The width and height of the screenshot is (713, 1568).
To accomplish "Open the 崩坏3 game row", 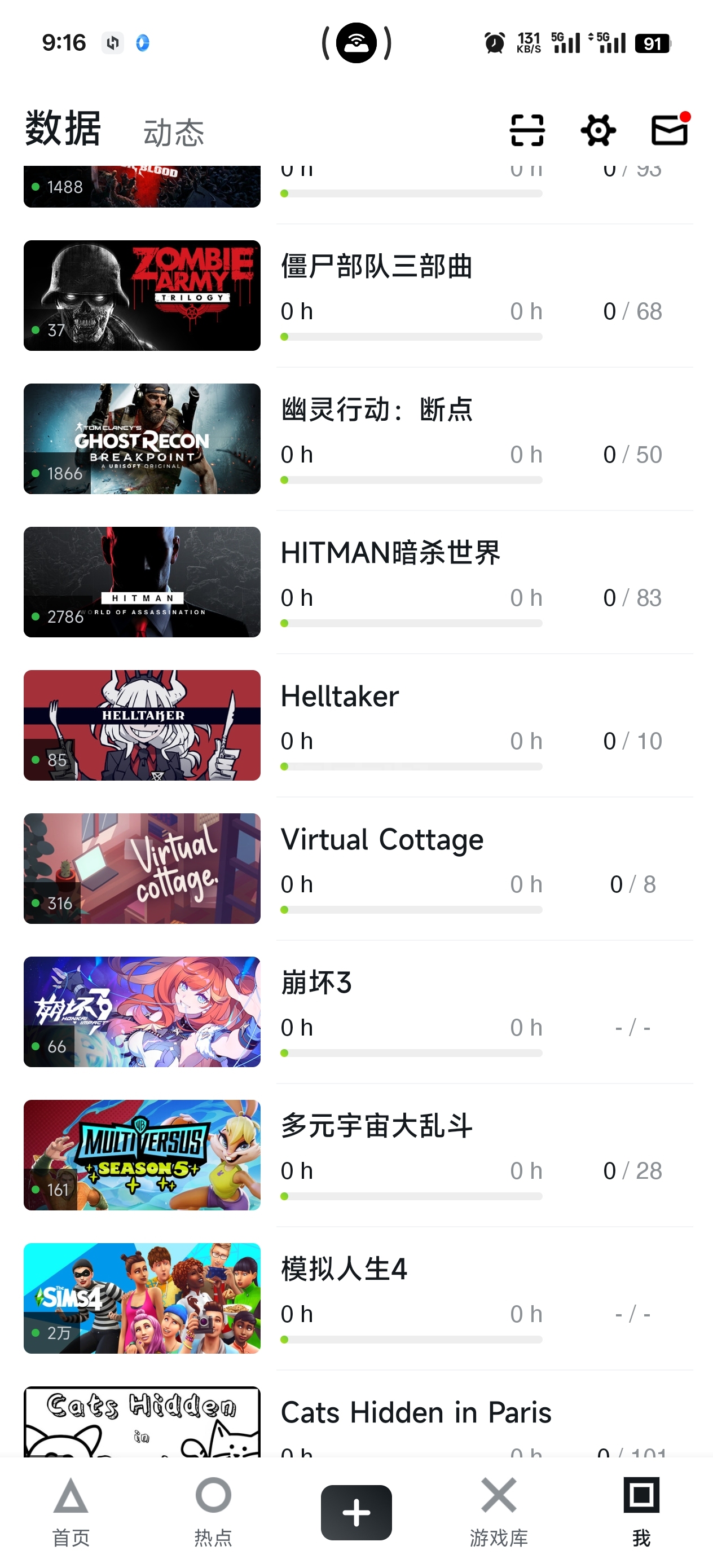I will pyautogui.click(x=316, y=984).
